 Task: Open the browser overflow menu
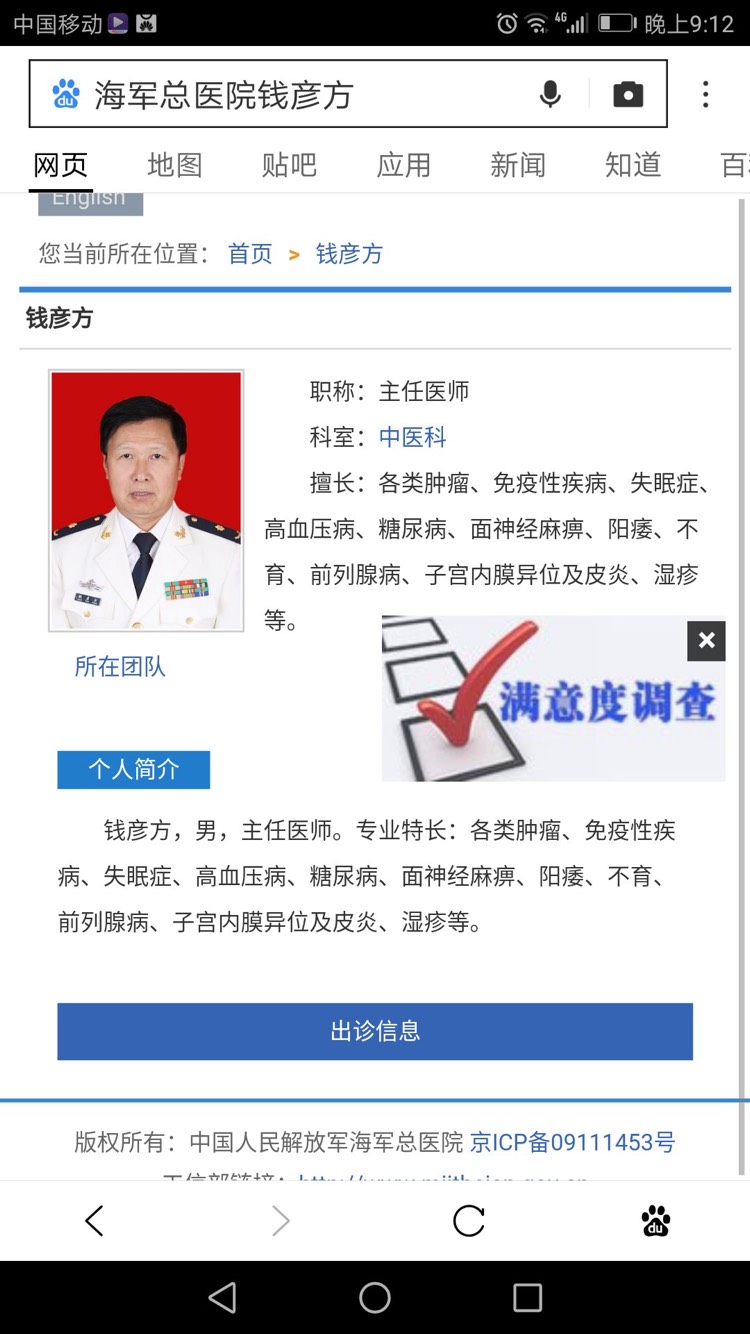point(706,95)
